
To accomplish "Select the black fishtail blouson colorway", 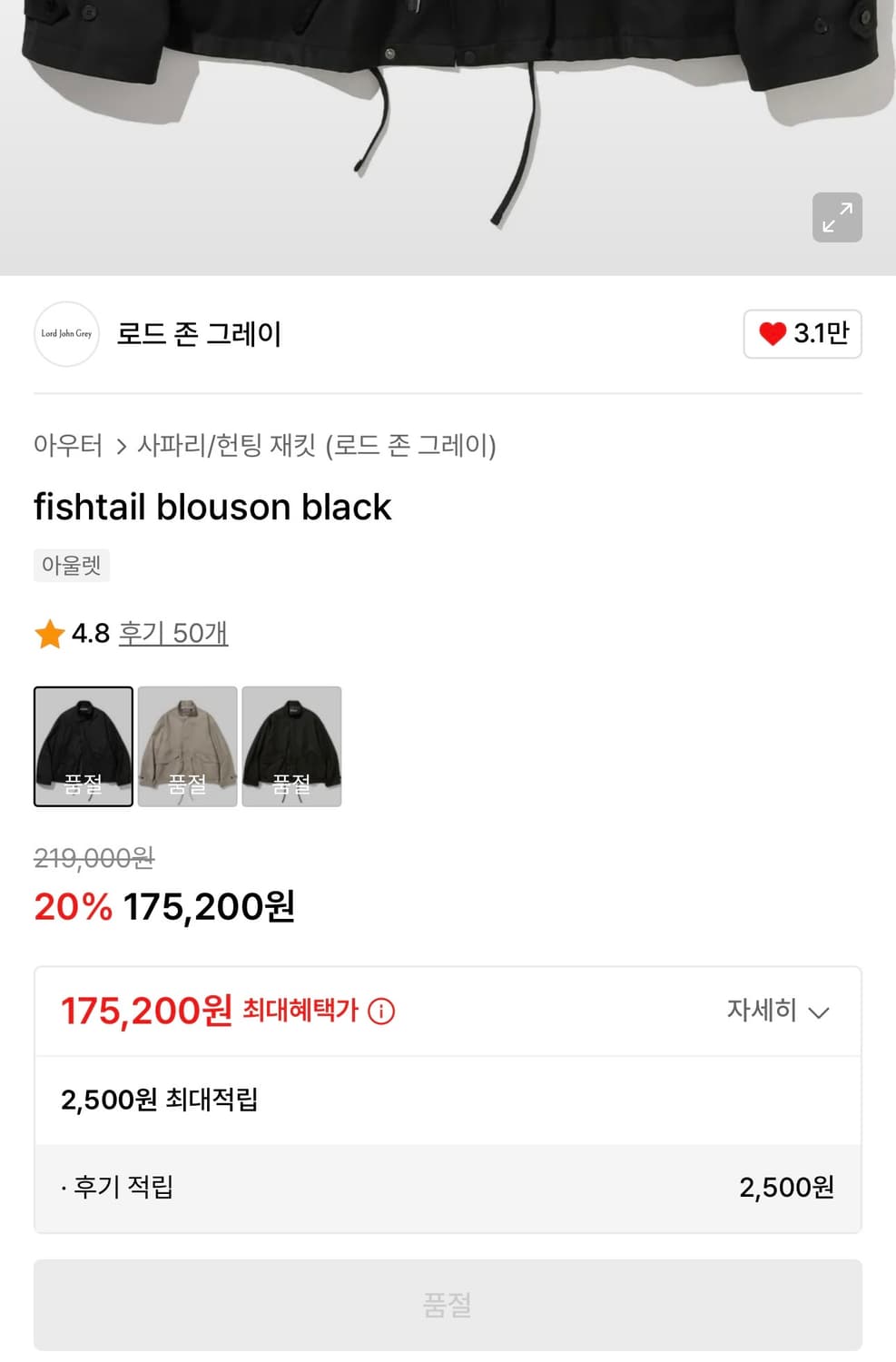I will coord(83,745).
